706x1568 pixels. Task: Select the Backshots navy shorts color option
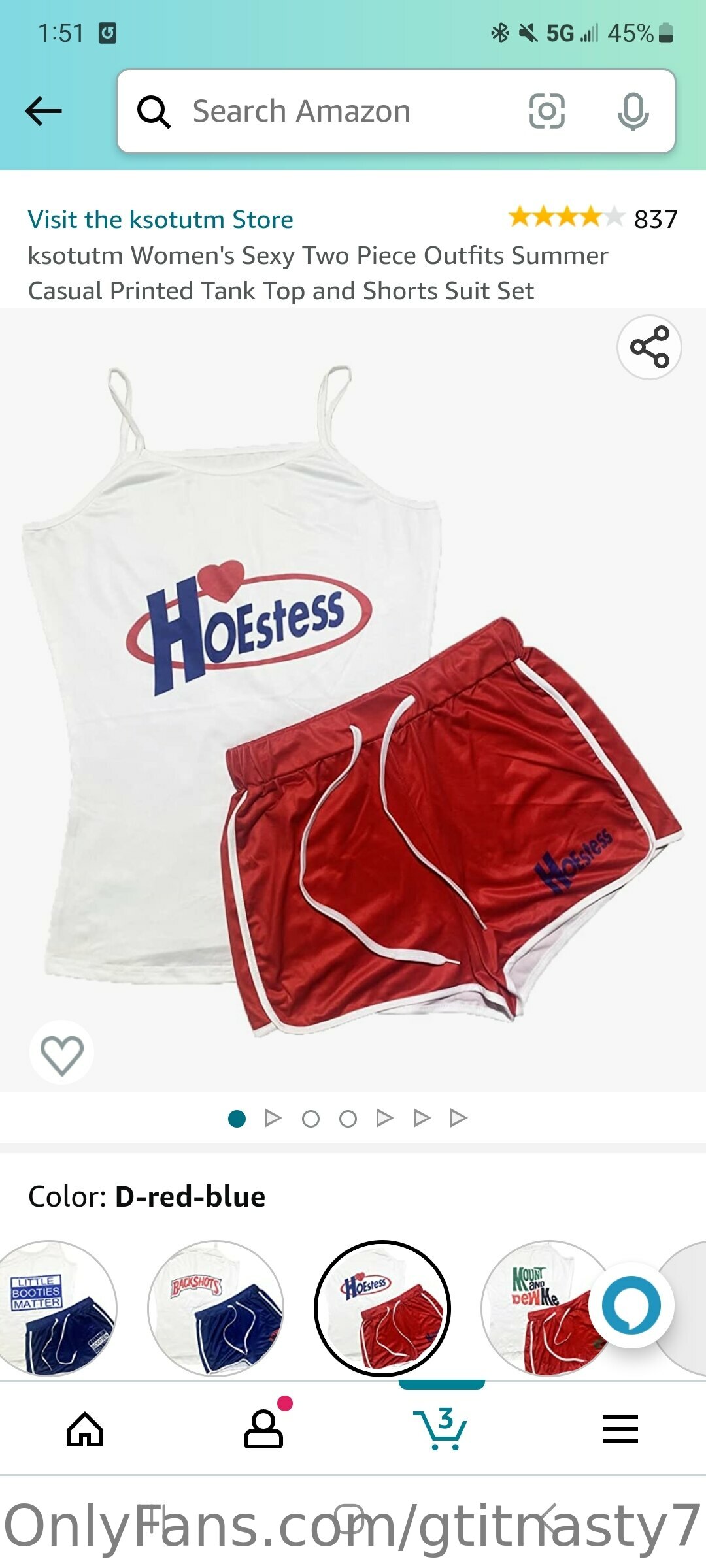pyautogui.click(x=216, y=1308)
